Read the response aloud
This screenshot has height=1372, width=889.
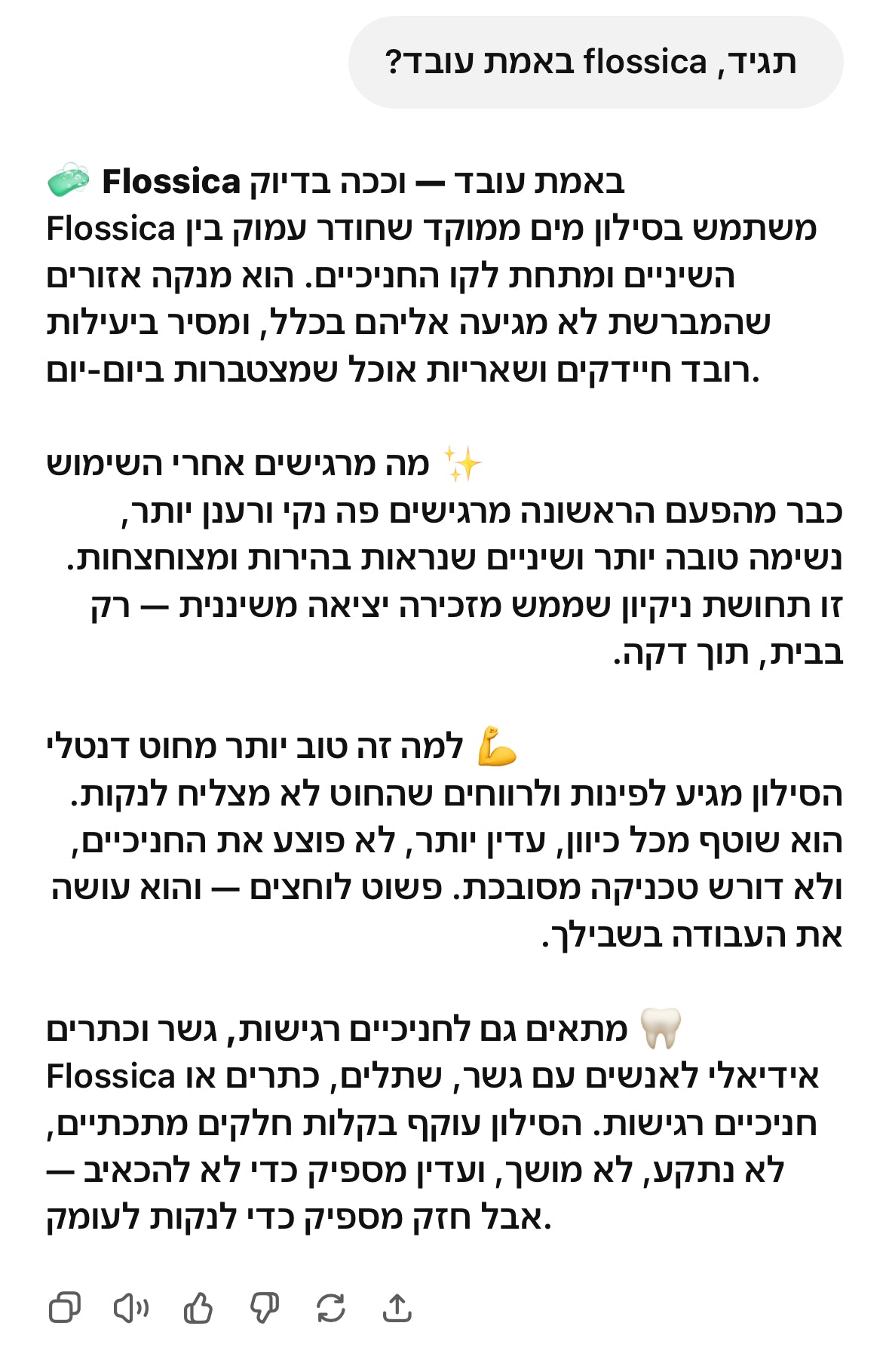click(130, 1307)
